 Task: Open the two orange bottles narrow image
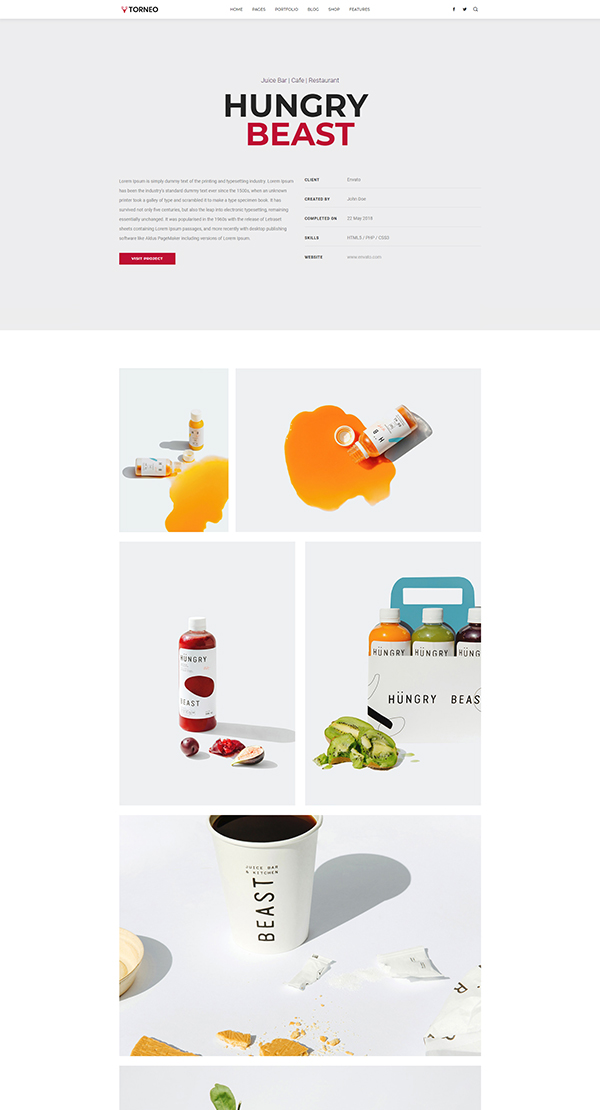(173, 450)
